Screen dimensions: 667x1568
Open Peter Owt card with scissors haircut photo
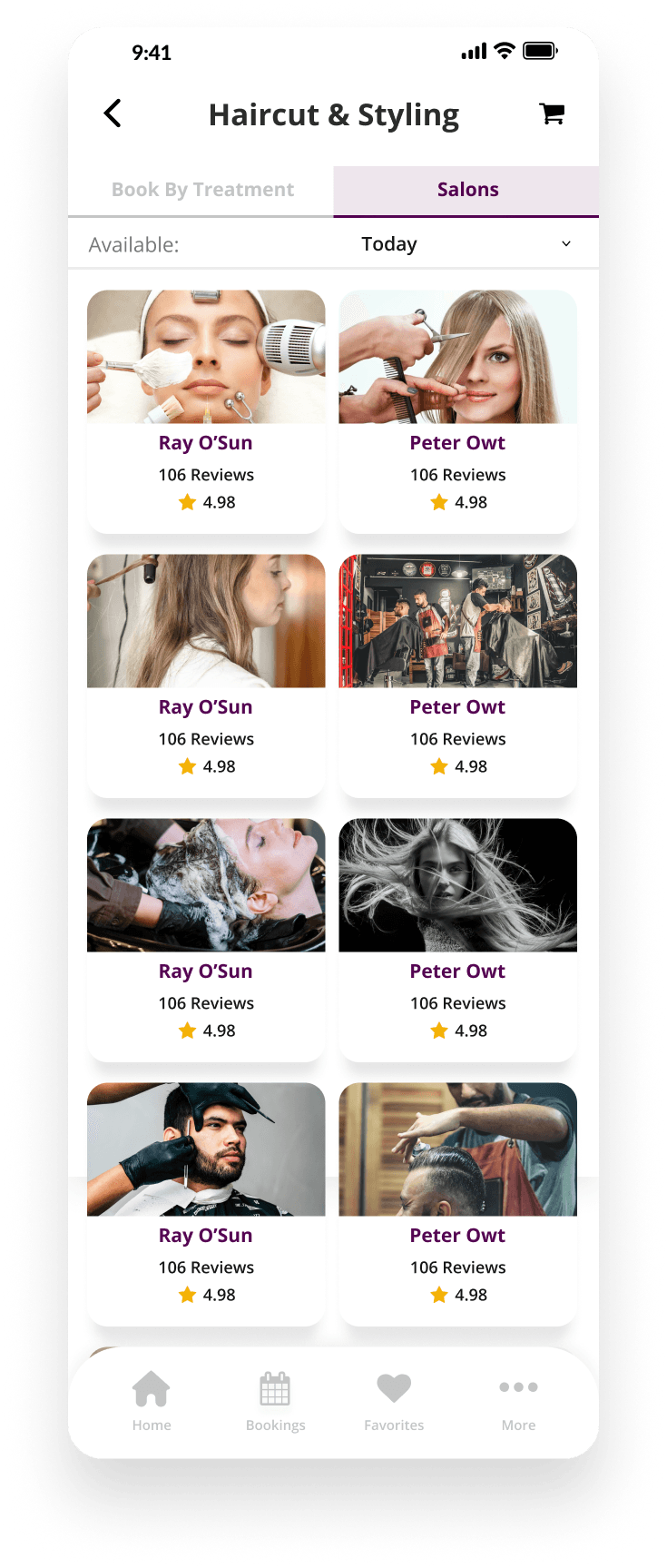(x=457, y=410)
